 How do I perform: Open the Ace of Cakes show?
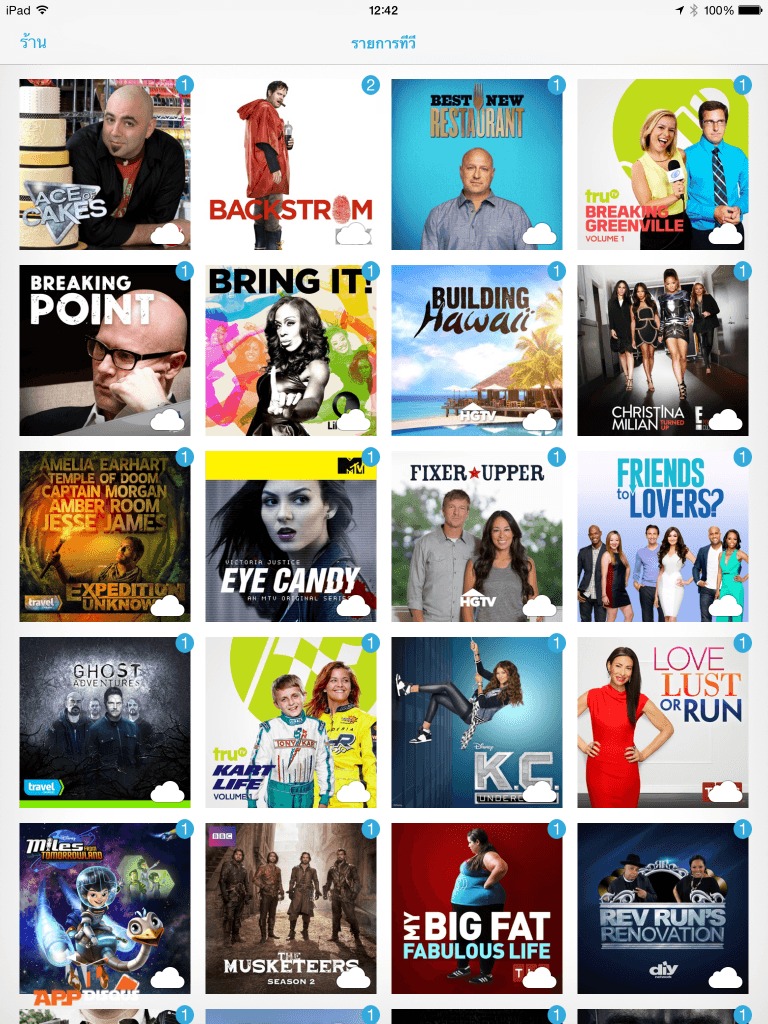pos(105,165)
